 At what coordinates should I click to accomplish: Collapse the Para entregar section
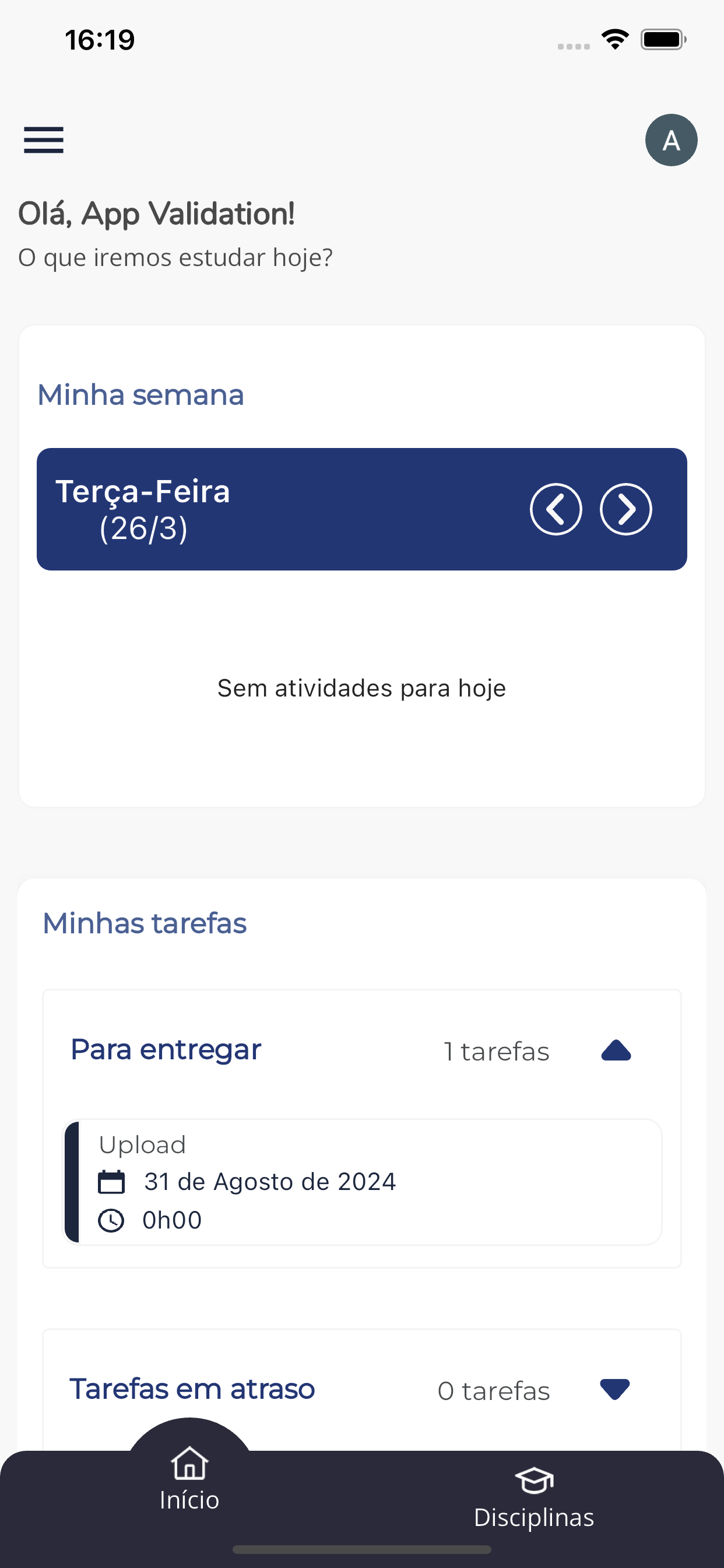click(x=616, y=1051)
